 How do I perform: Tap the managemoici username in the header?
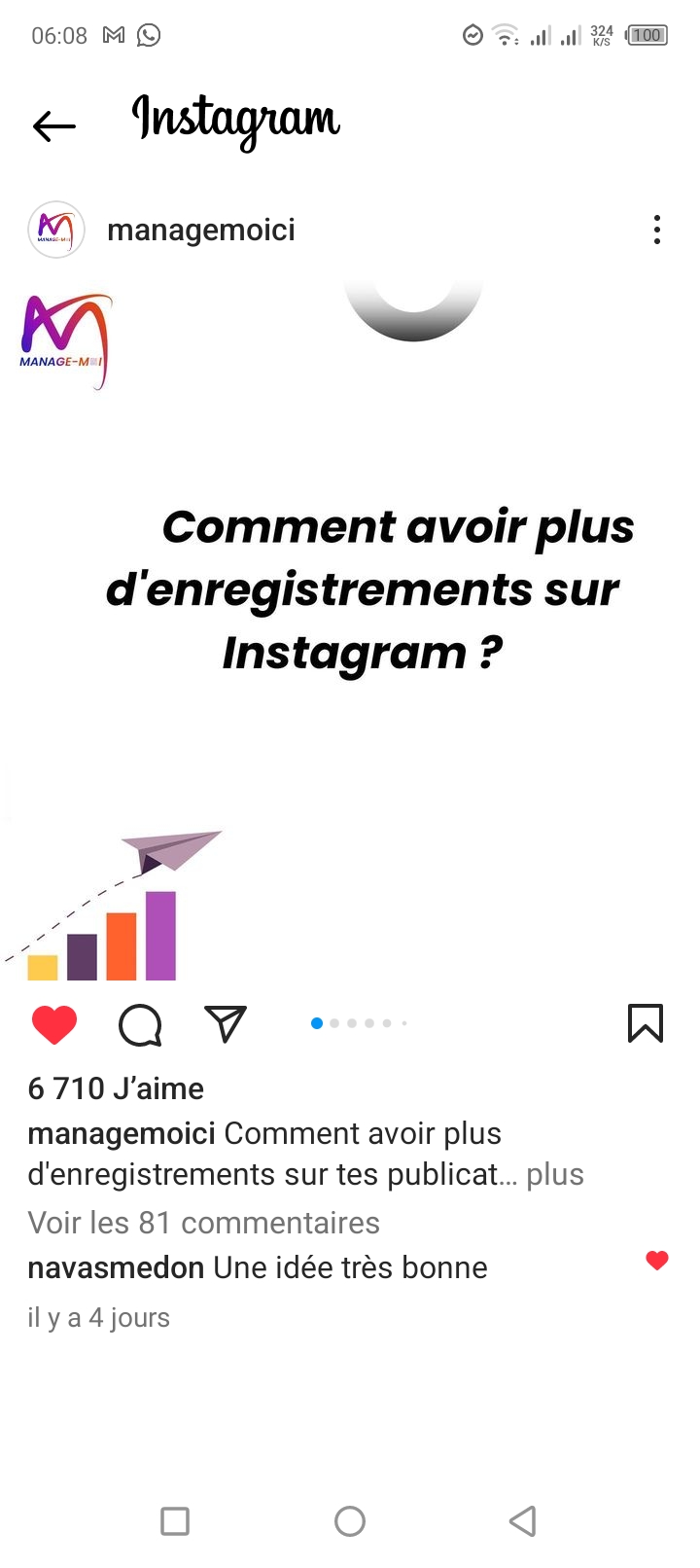201,231
